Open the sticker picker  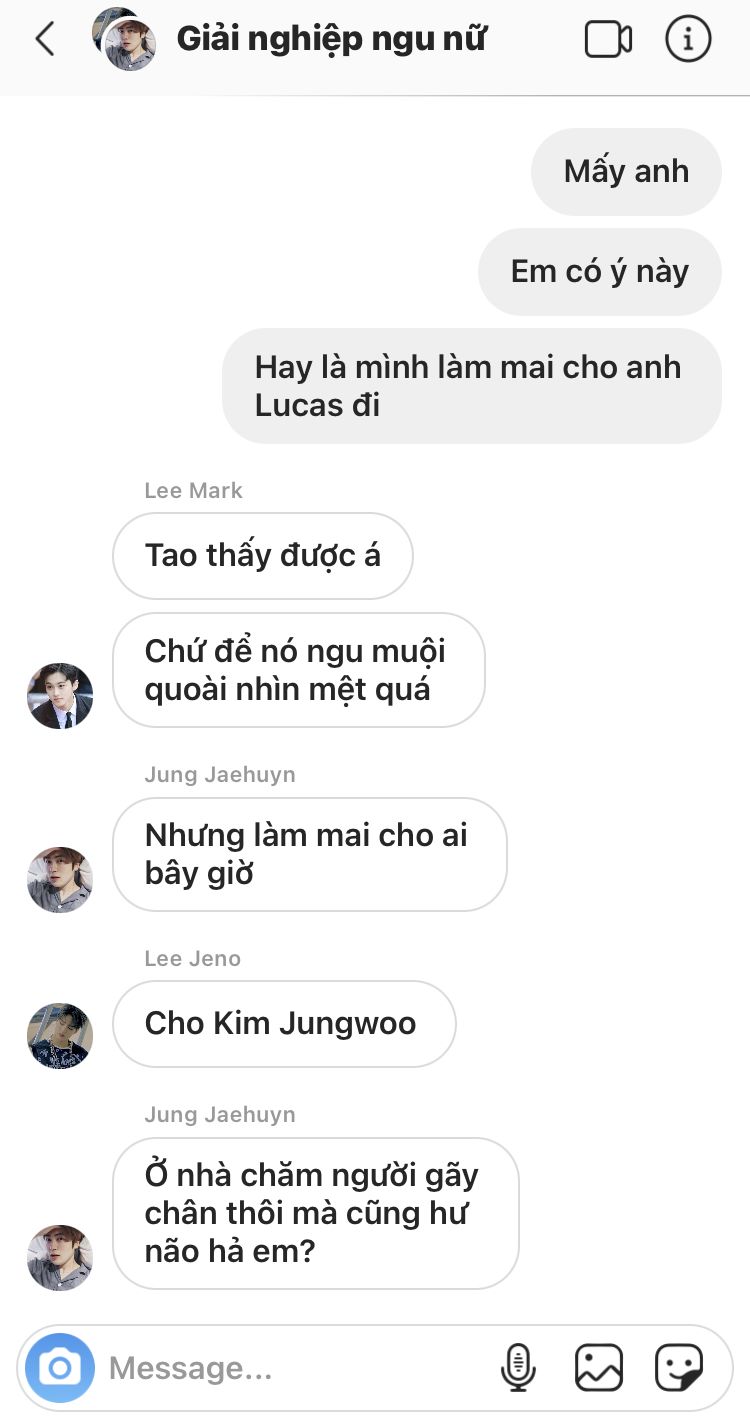(x=679, y=1367)
